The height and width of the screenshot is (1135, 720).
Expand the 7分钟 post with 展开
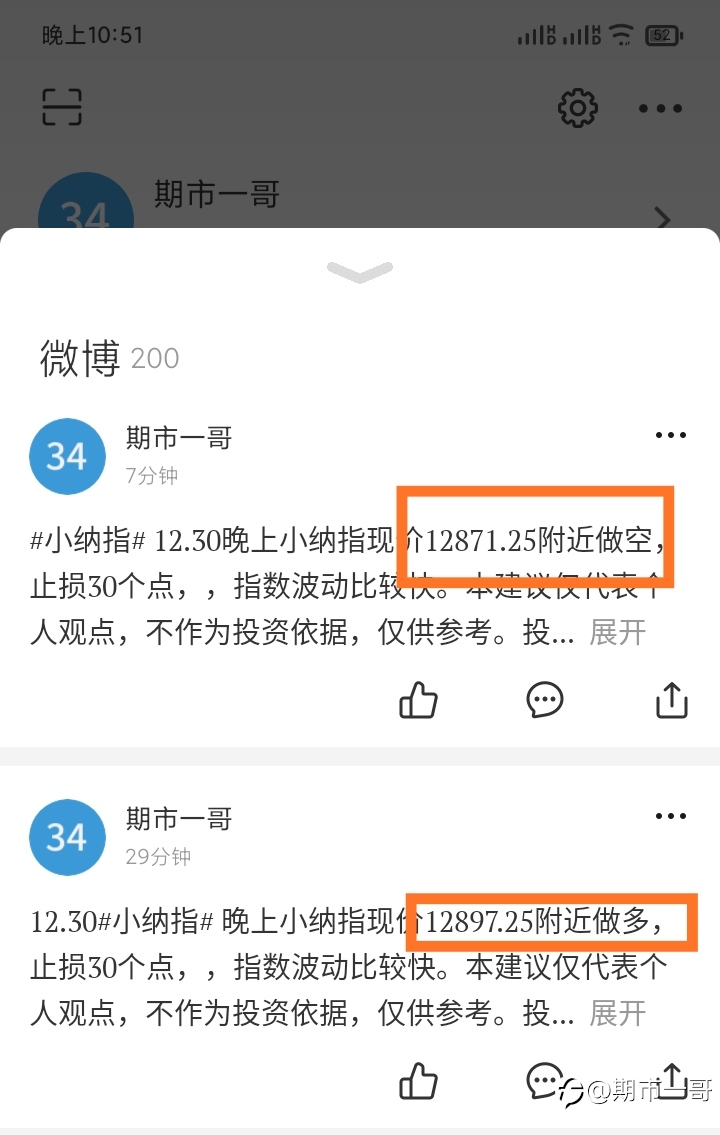coord(617,632)
